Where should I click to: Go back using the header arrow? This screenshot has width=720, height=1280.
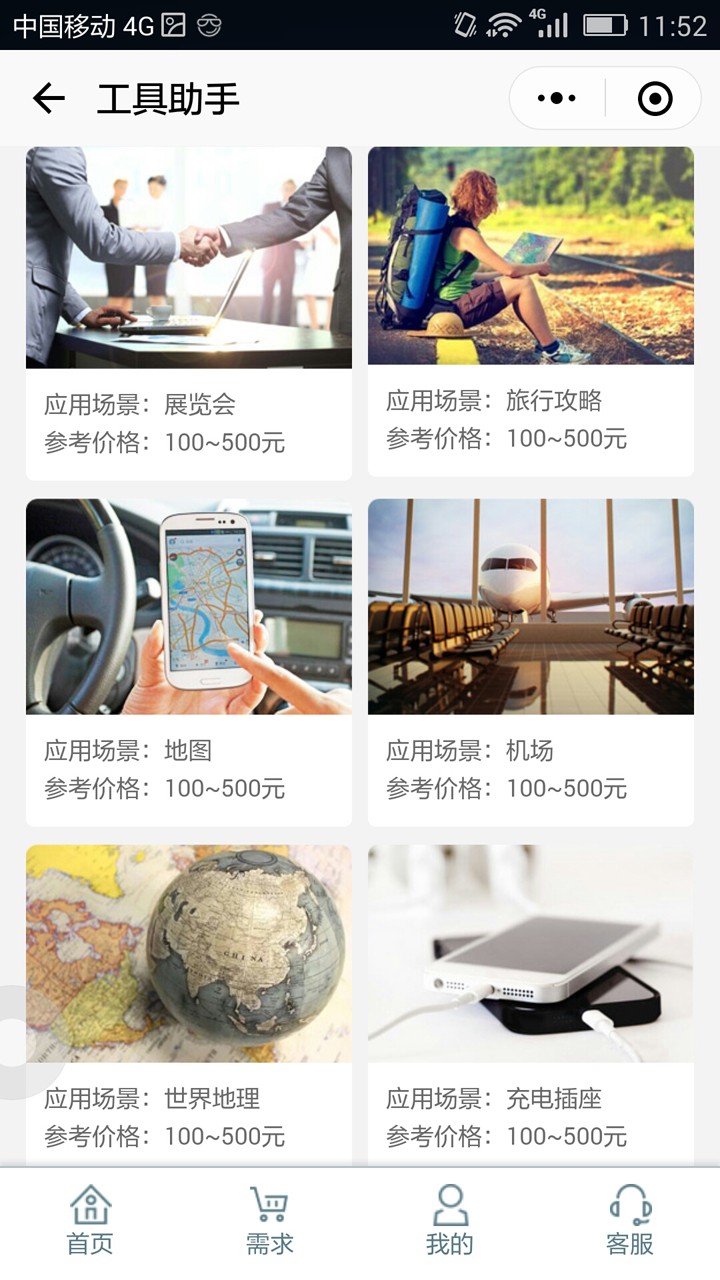(48, 98)
